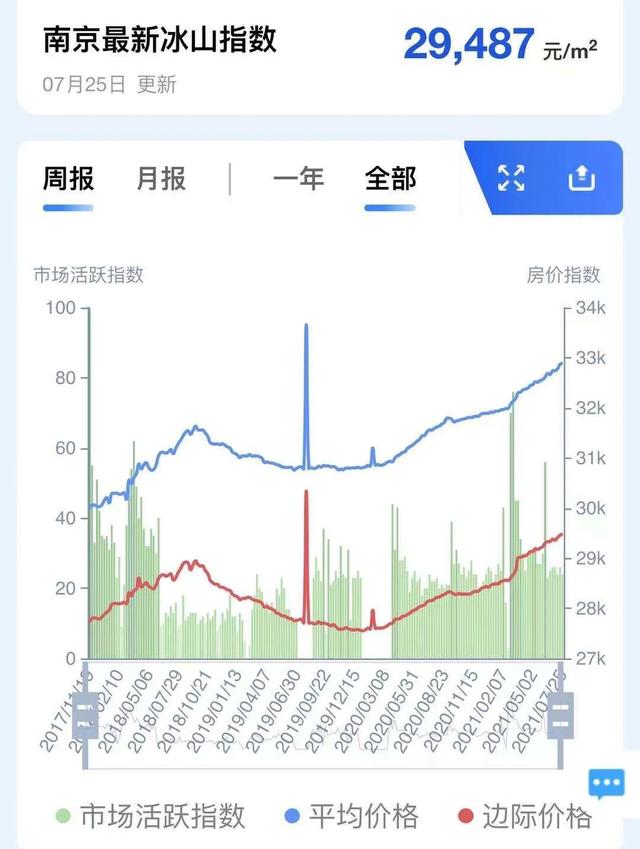
Task: Expand the chart to fullscreen
Action: [x=511, y=179]
